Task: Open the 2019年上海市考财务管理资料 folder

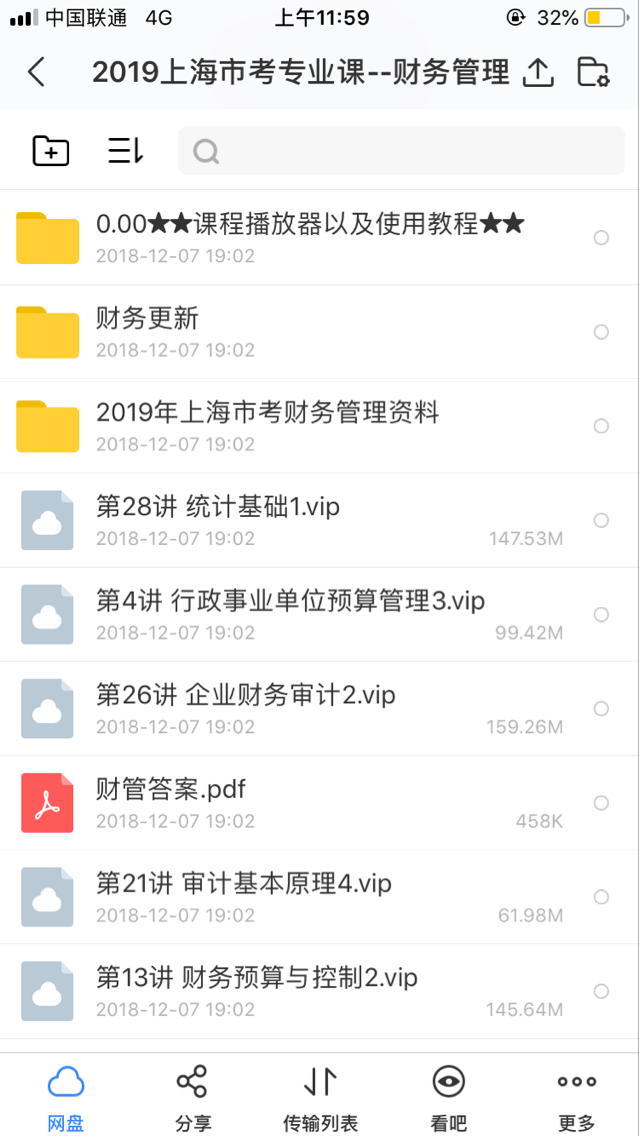Action: click(x=320, y=426)
